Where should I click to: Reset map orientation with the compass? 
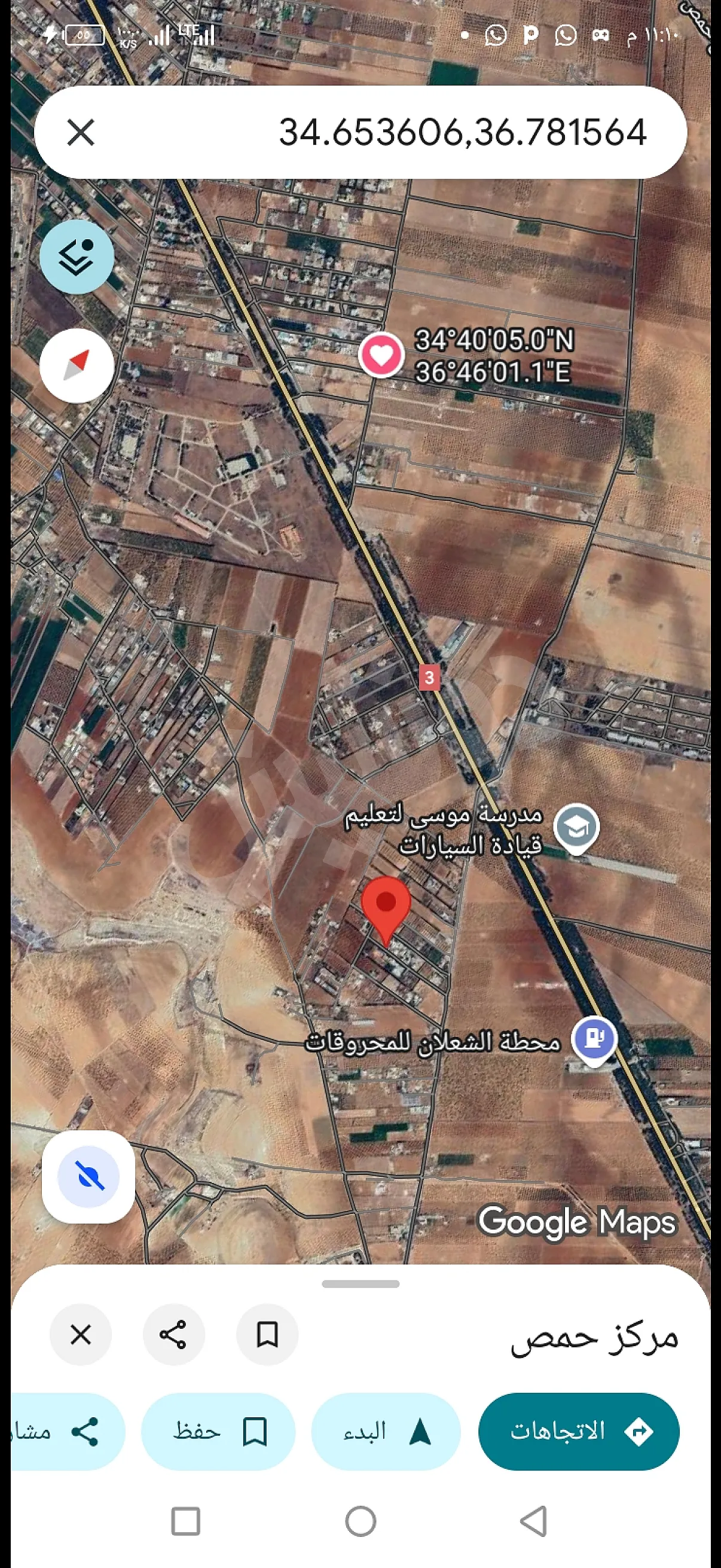(77, 365)
